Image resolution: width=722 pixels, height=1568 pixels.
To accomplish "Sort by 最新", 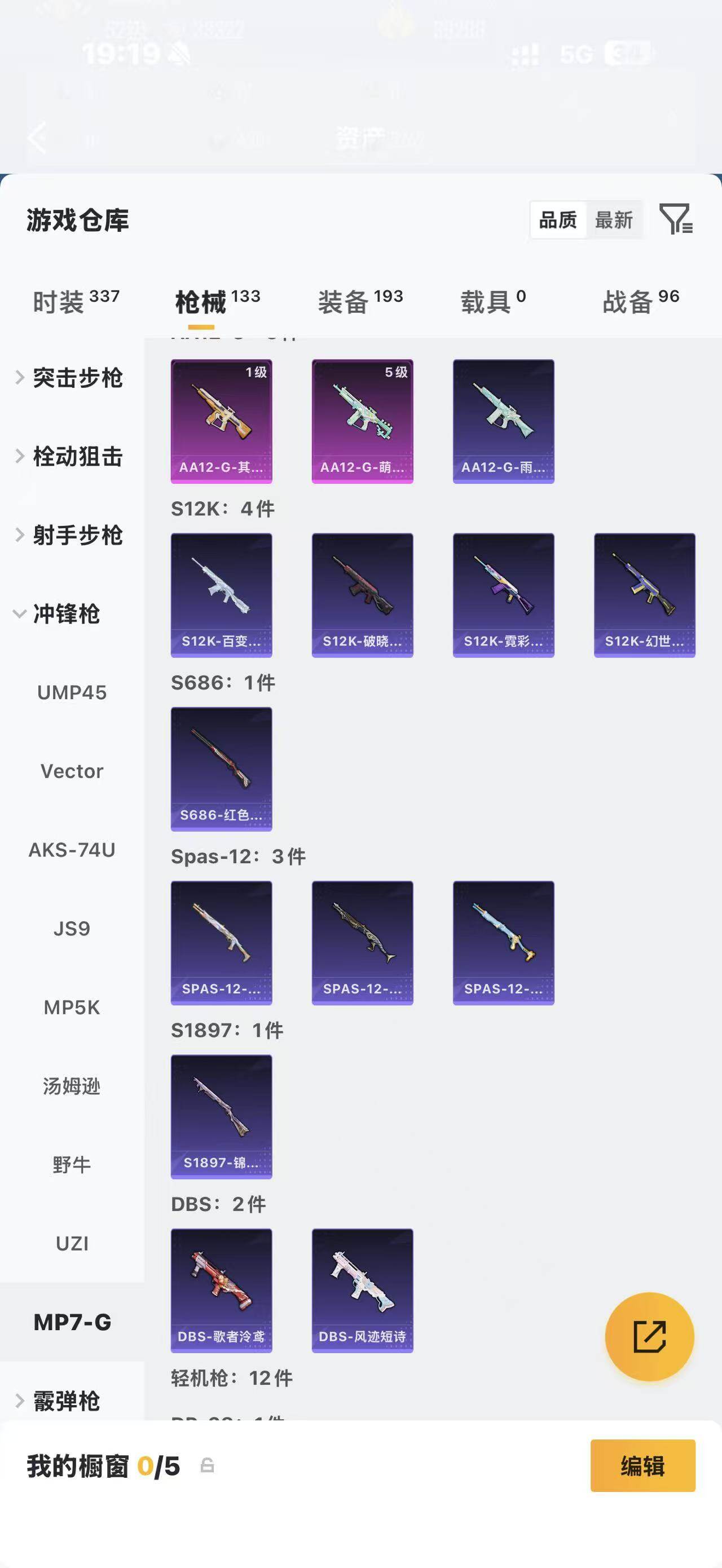I will coord(614,220).
